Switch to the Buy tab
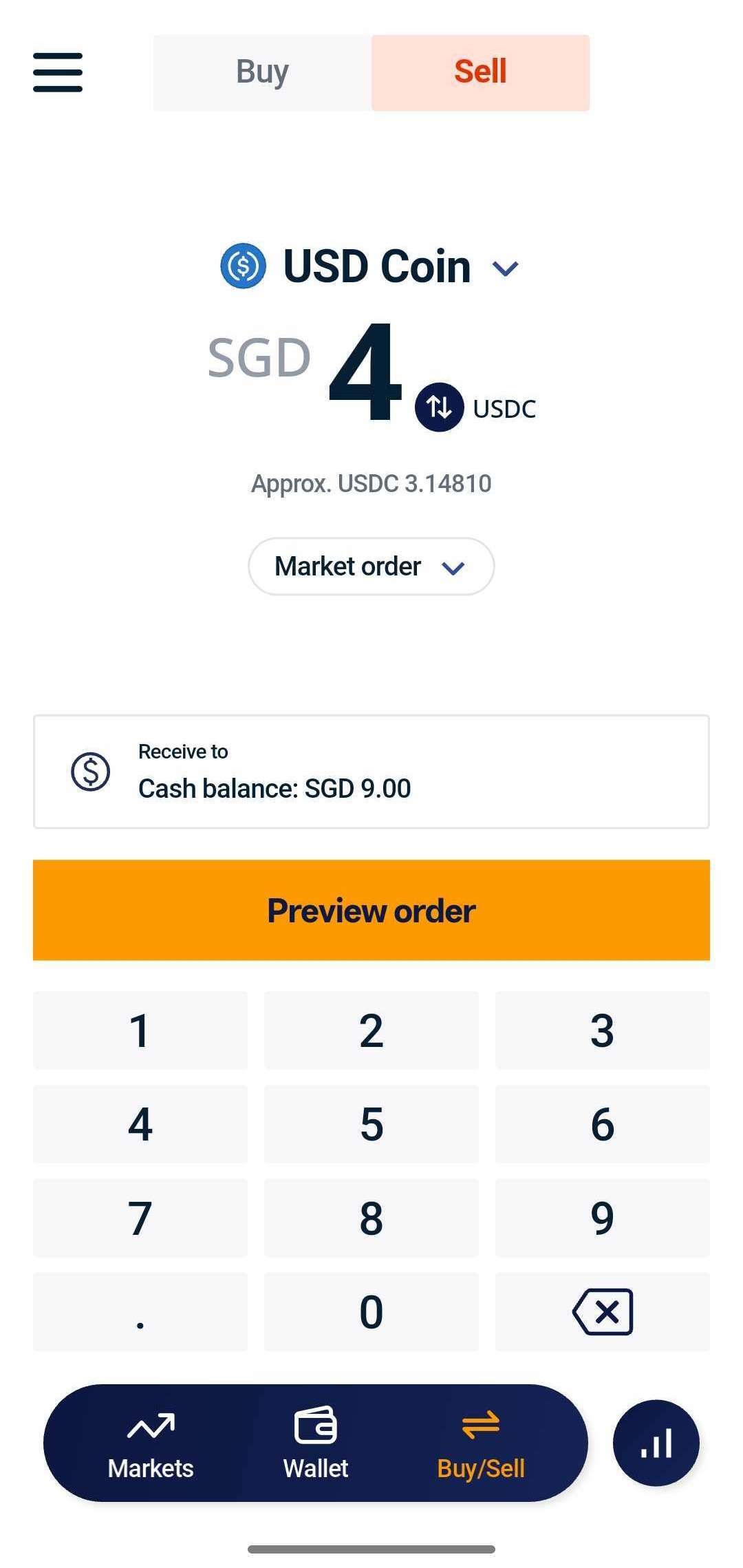 coord(262,72)
